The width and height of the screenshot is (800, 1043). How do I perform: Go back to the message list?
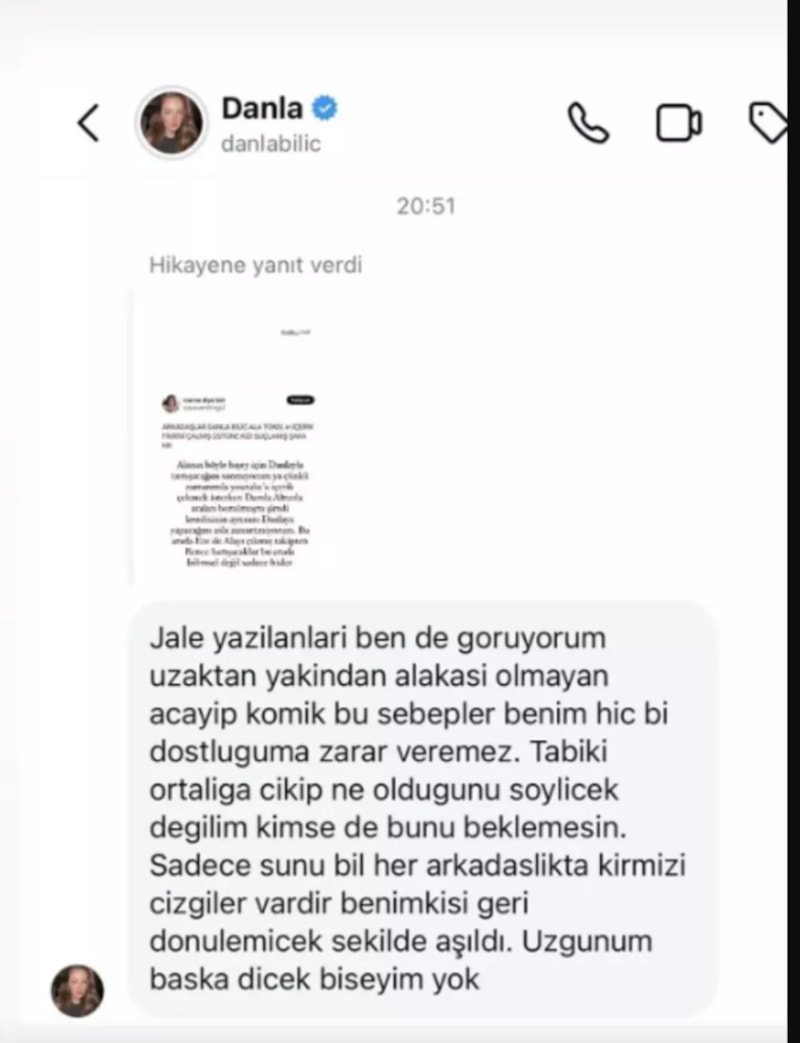(89, 123)
